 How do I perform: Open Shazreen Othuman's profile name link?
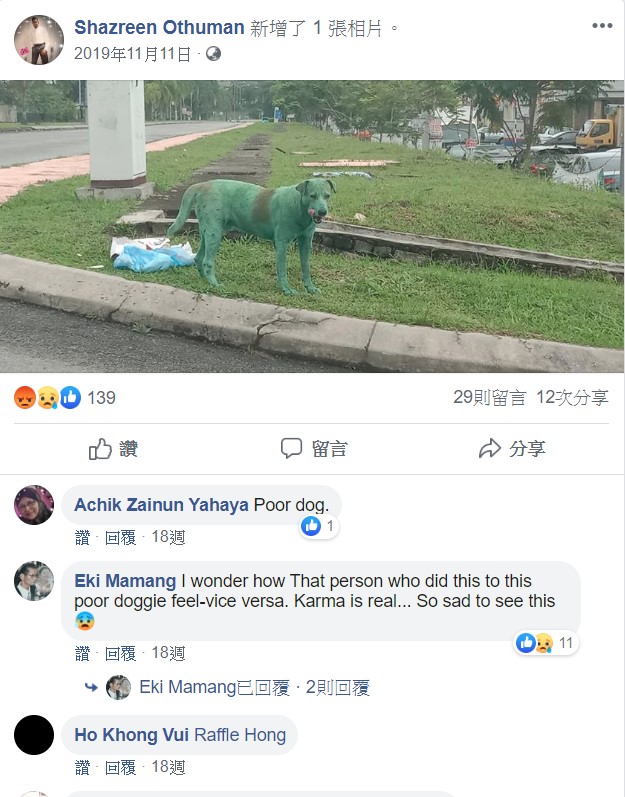pos(159,27)
